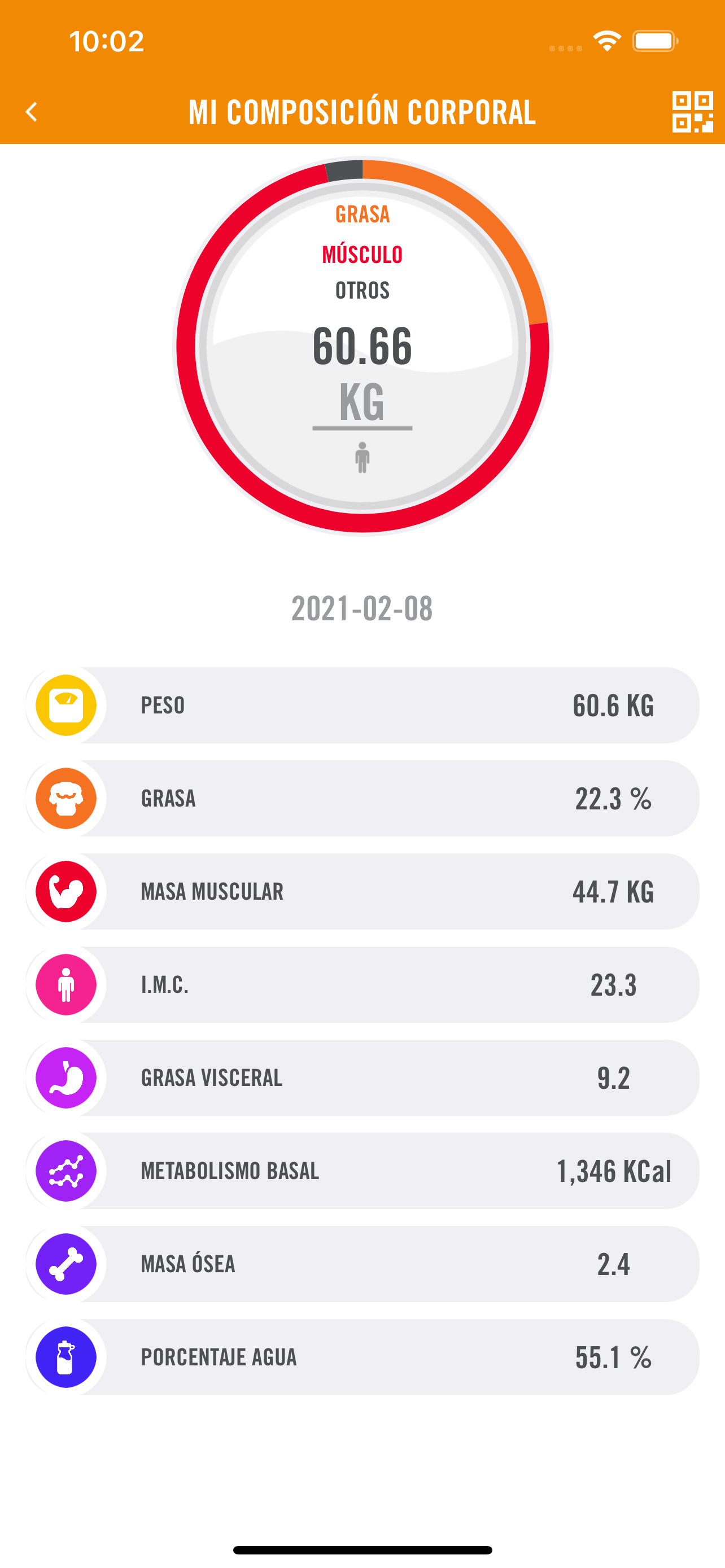Go back using the left chevron arrow
The height and width of the screenshot is (1568, 725).
32,113
